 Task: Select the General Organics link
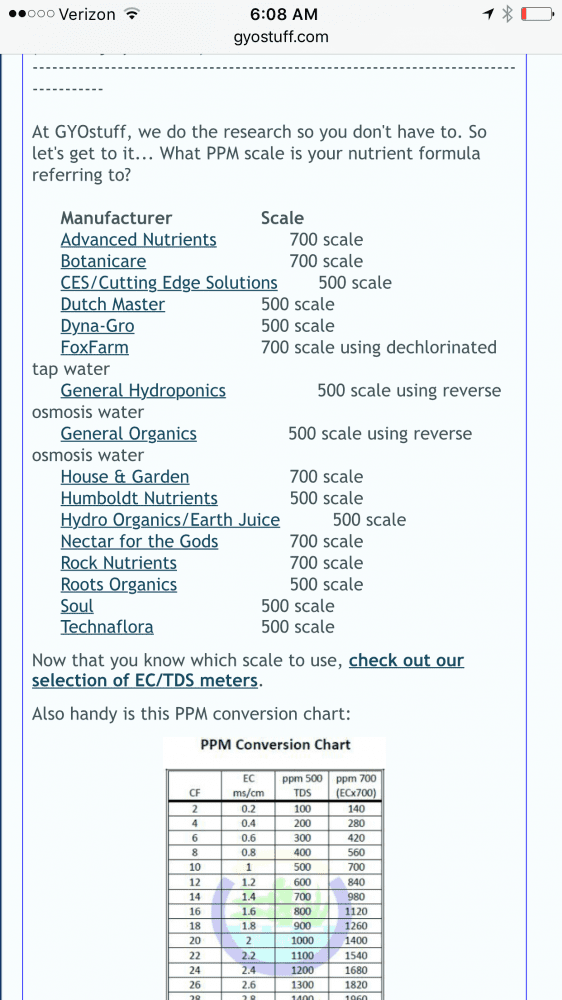128,434
